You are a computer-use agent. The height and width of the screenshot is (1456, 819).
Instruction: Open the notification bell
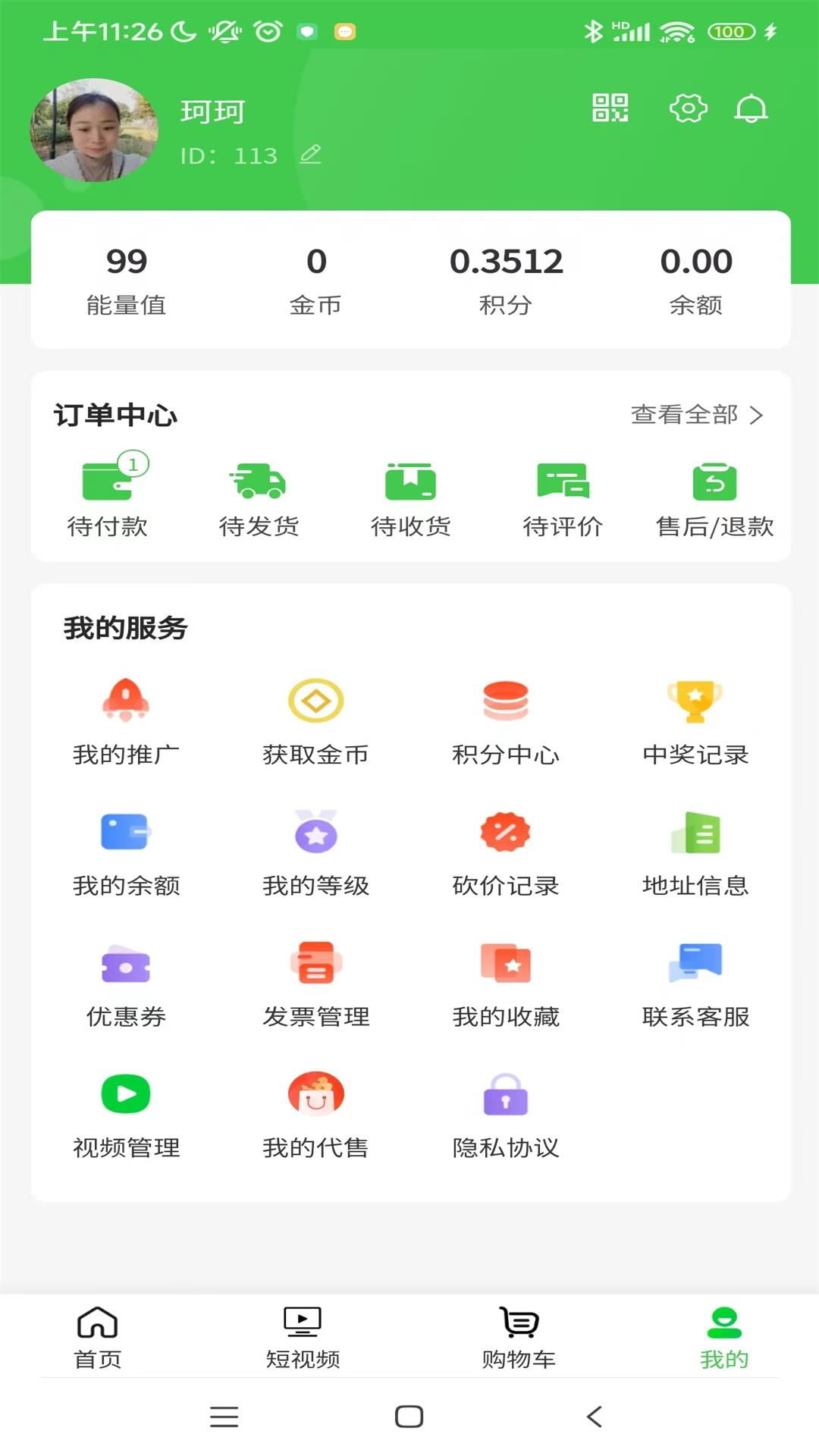[752, 108]
